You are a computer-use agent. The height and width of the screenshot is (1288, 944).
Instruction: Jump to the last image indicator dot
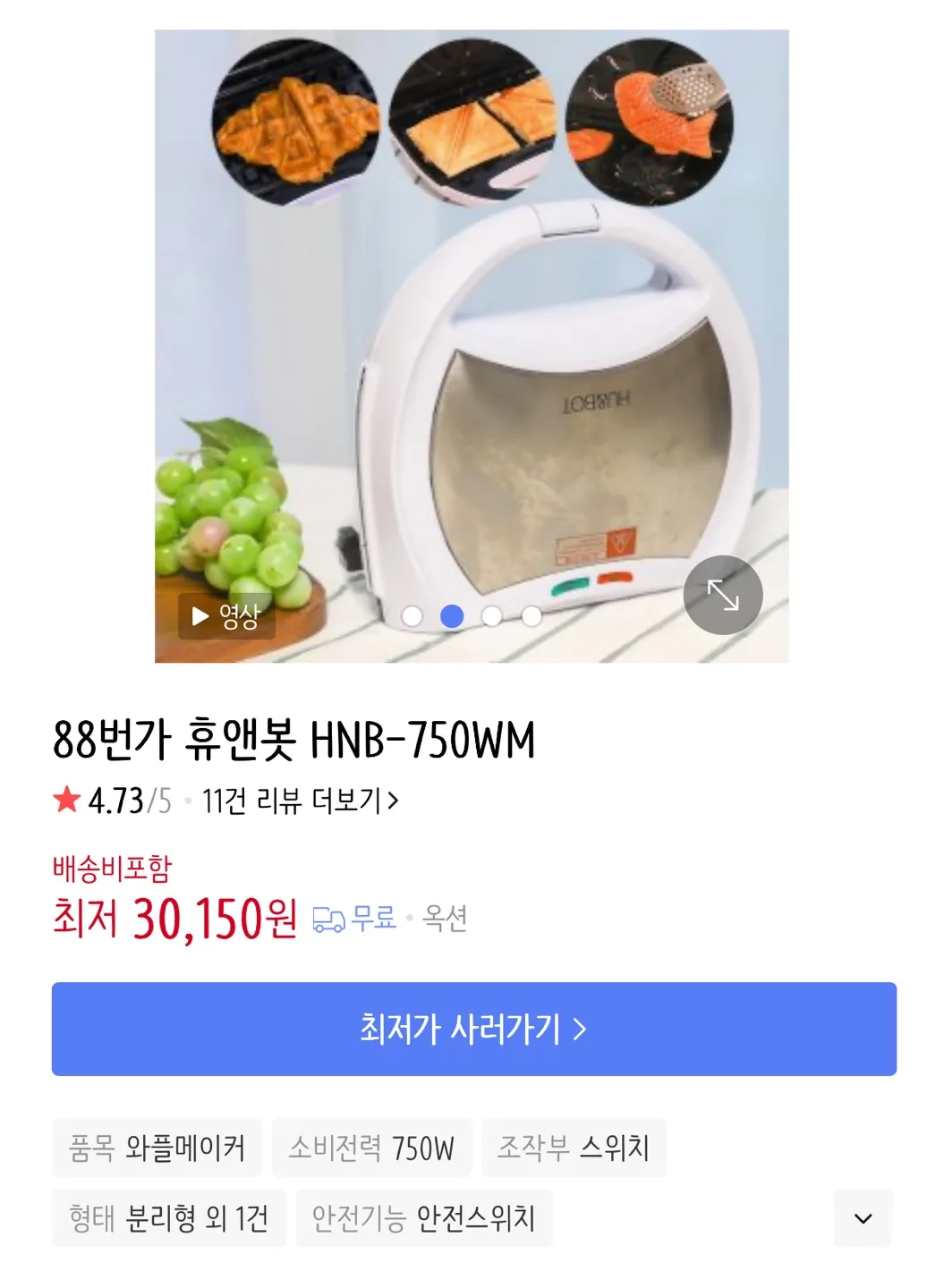[x=532, y=616]
